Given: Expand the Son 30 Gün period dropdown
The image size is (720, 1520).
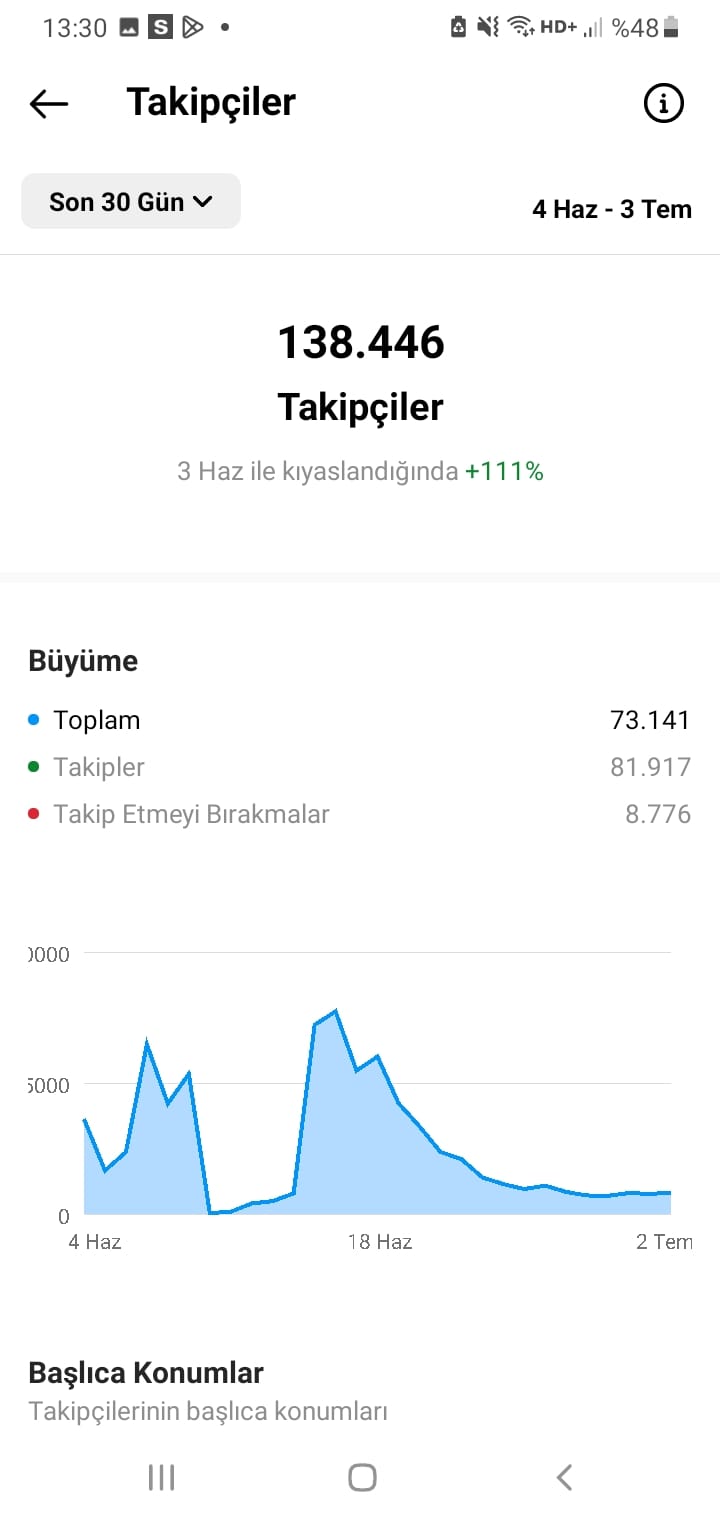Looking at the screenshot, I should click(x=131, y=201).
